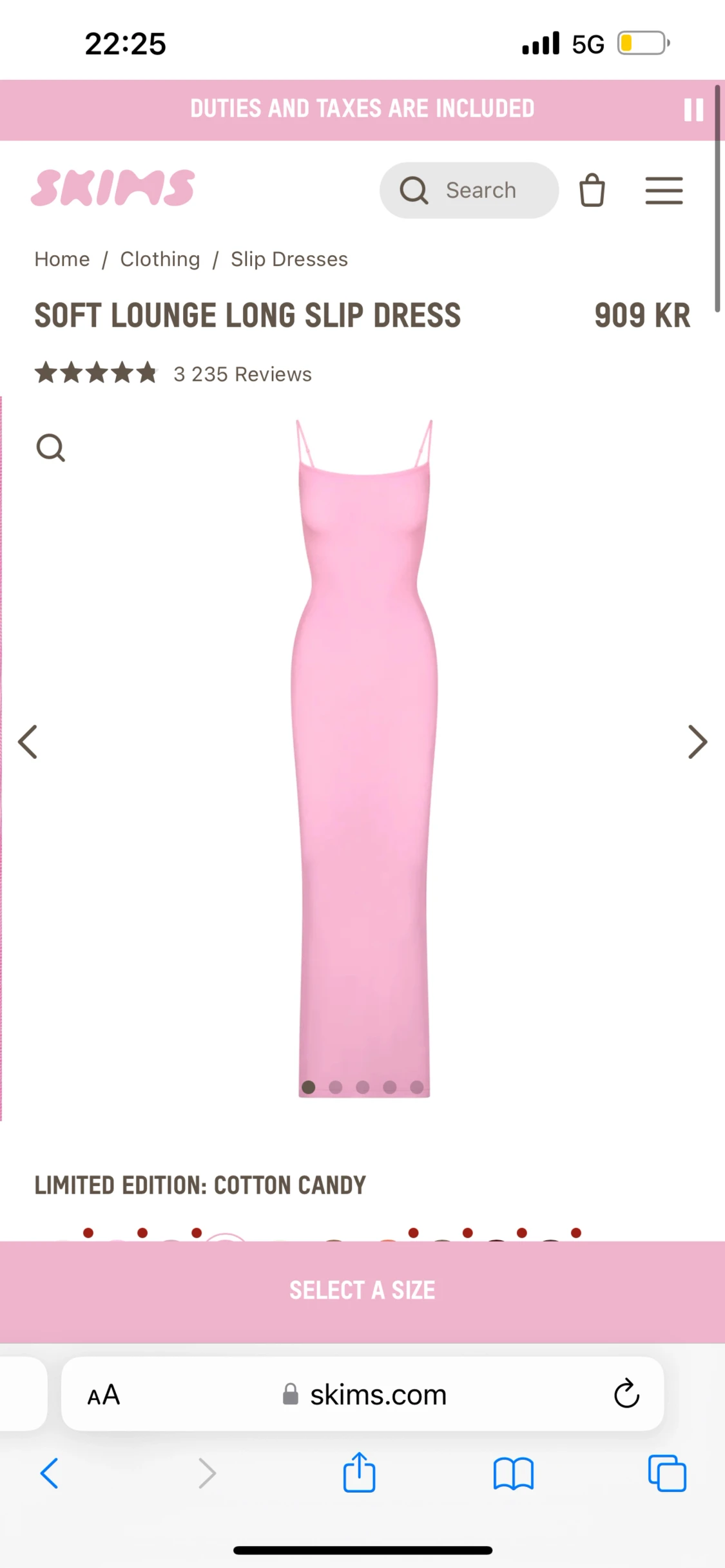
Task: Open the hamburger menu
Action: [x=664, y=191]
